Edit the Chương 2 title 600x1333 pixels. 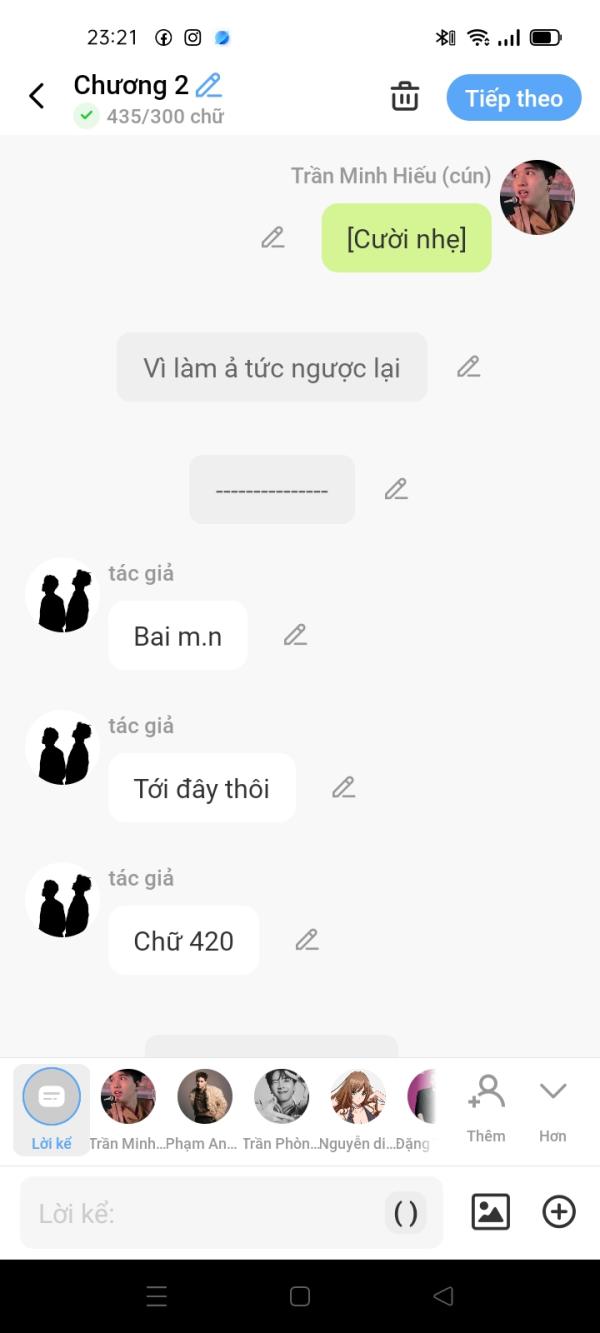pos(209,85)
